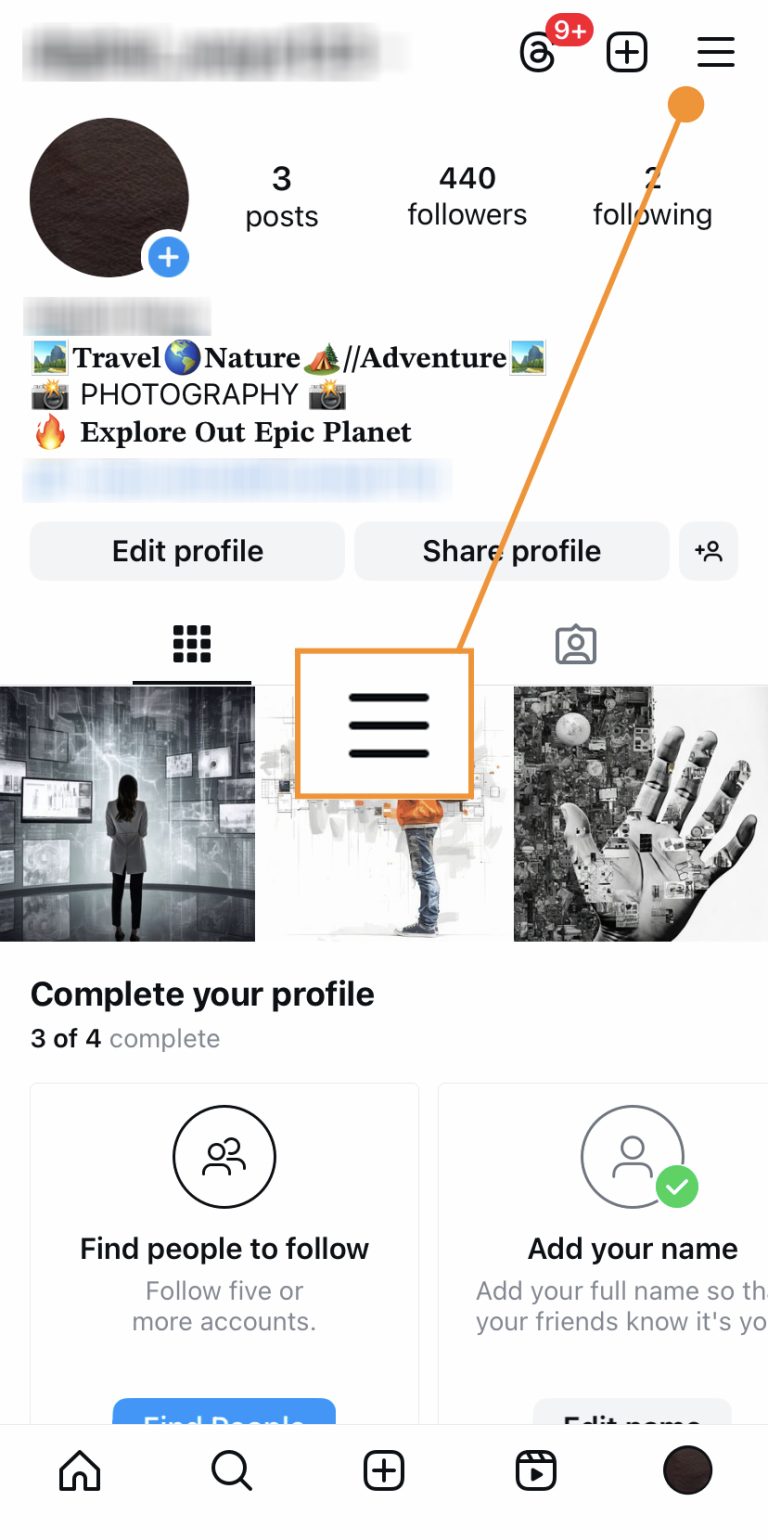Screen dimensions: 768x1540
Task: Tap the blue plus to add a story
Action: tap(168, 257)
